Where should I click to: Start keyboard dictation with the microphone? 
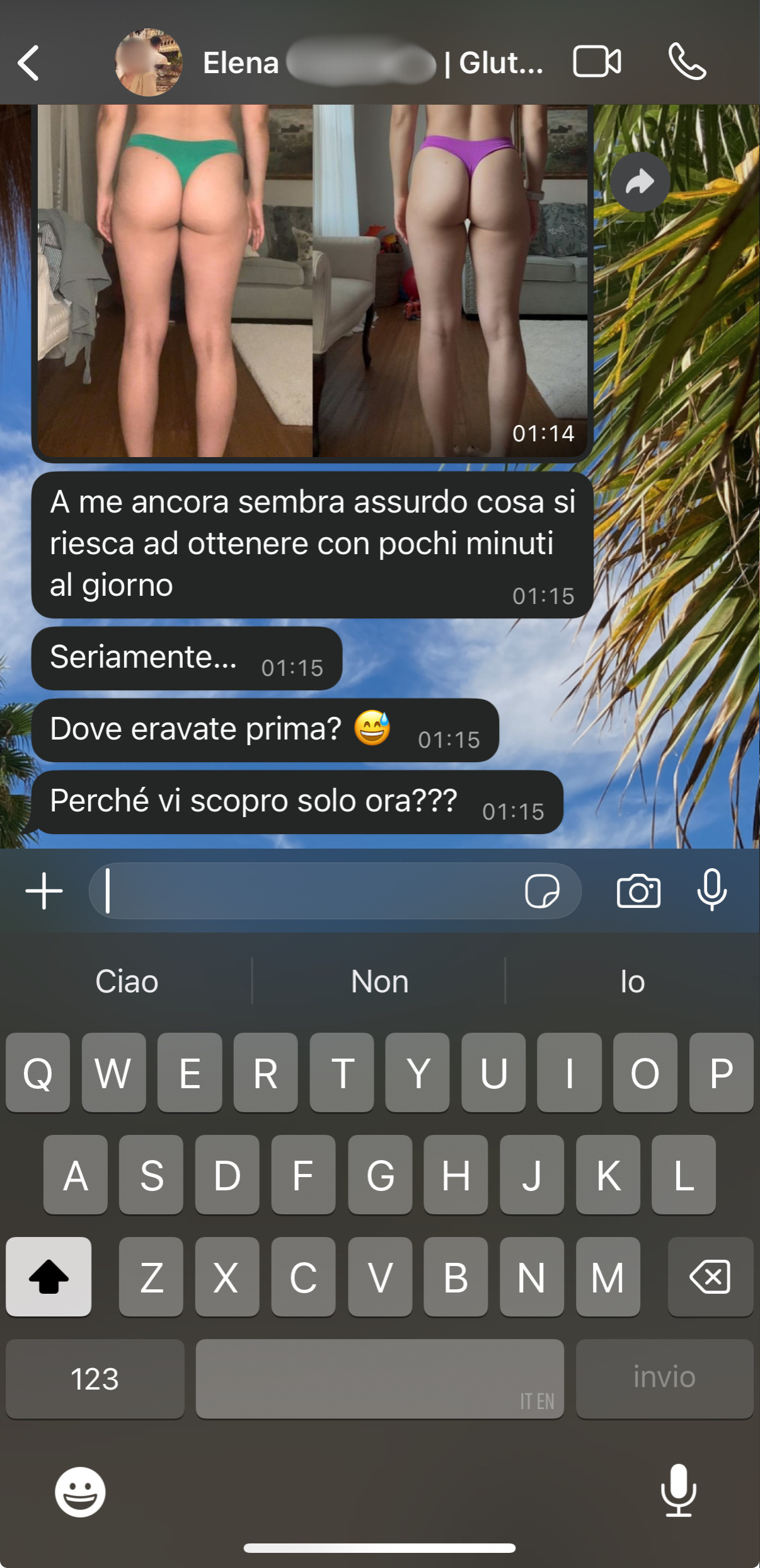coord(679,1490)
